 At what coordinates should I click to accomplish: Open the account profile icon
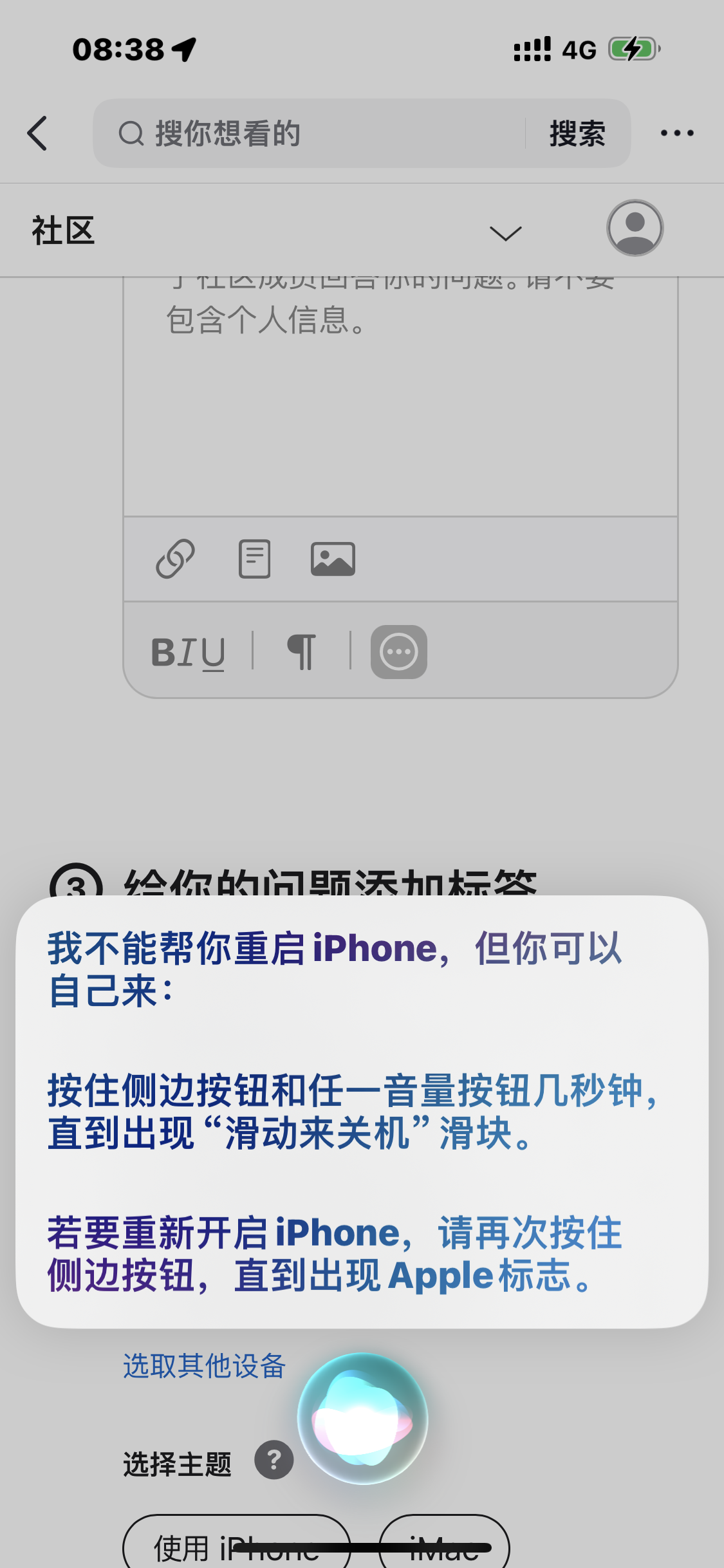635,228
